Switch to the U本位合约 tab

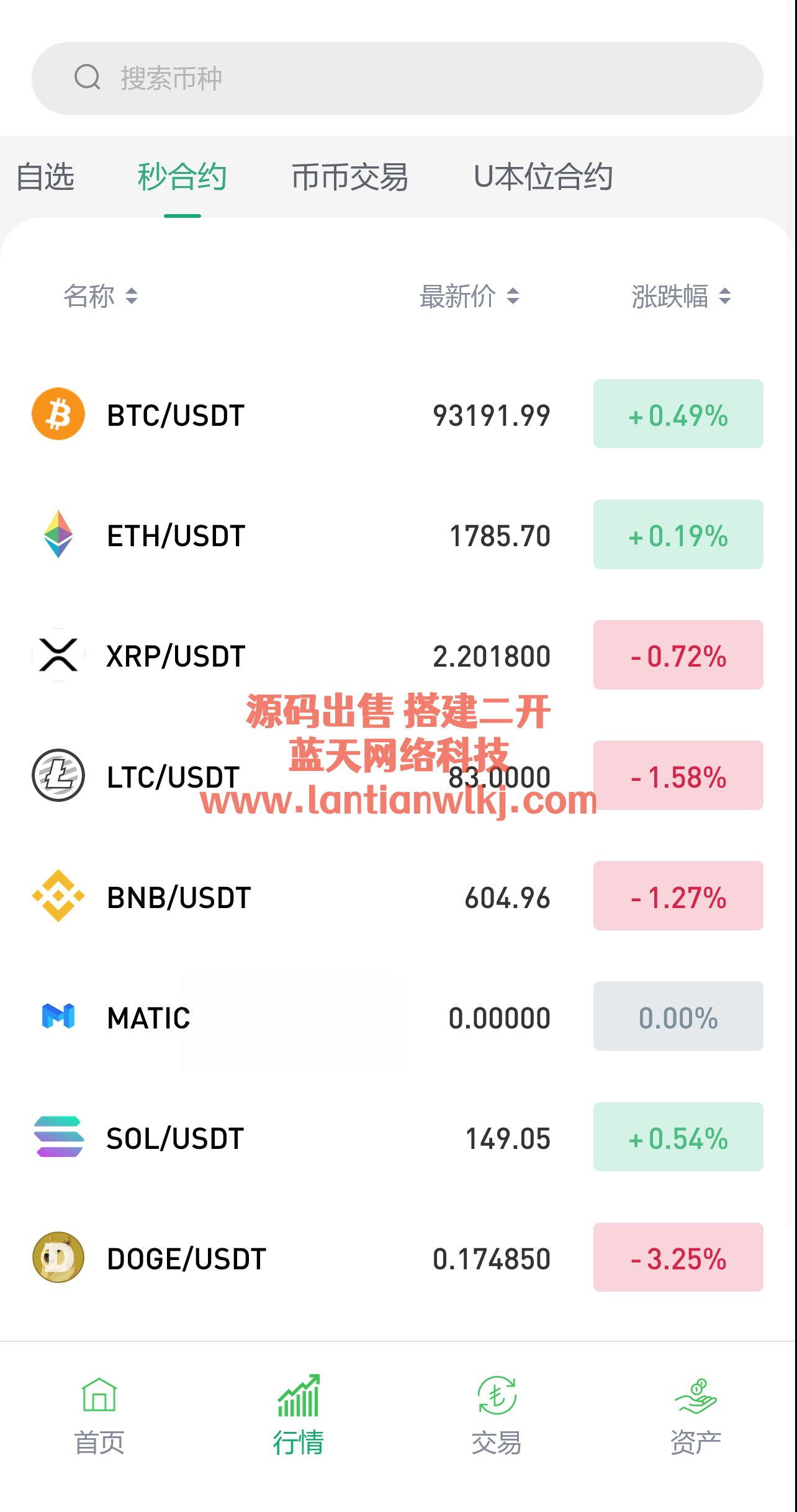(x=543, y=177)
